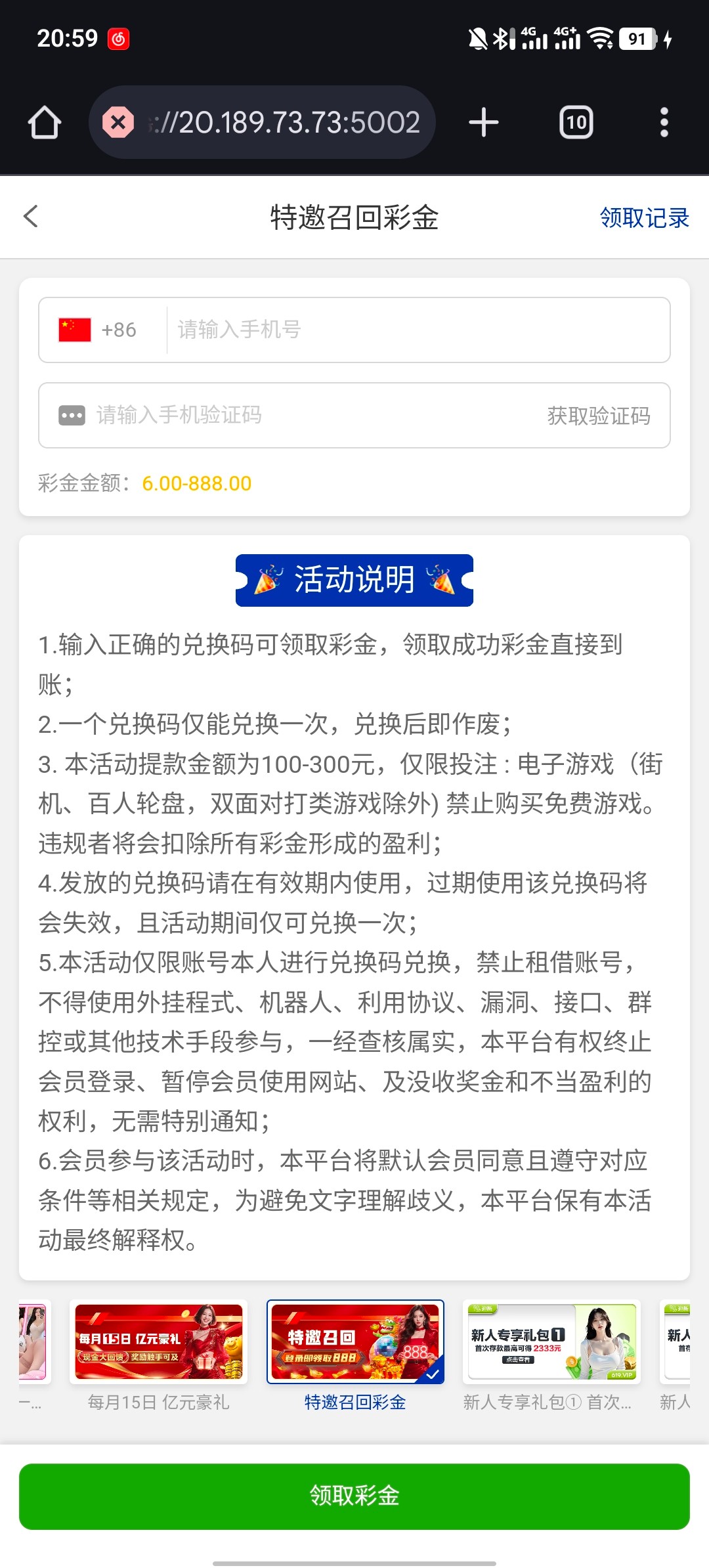The width and height of the screenshot is (709, 1568).
Task: Tap the green 领取彩金 button
Action: [354, 1496]
